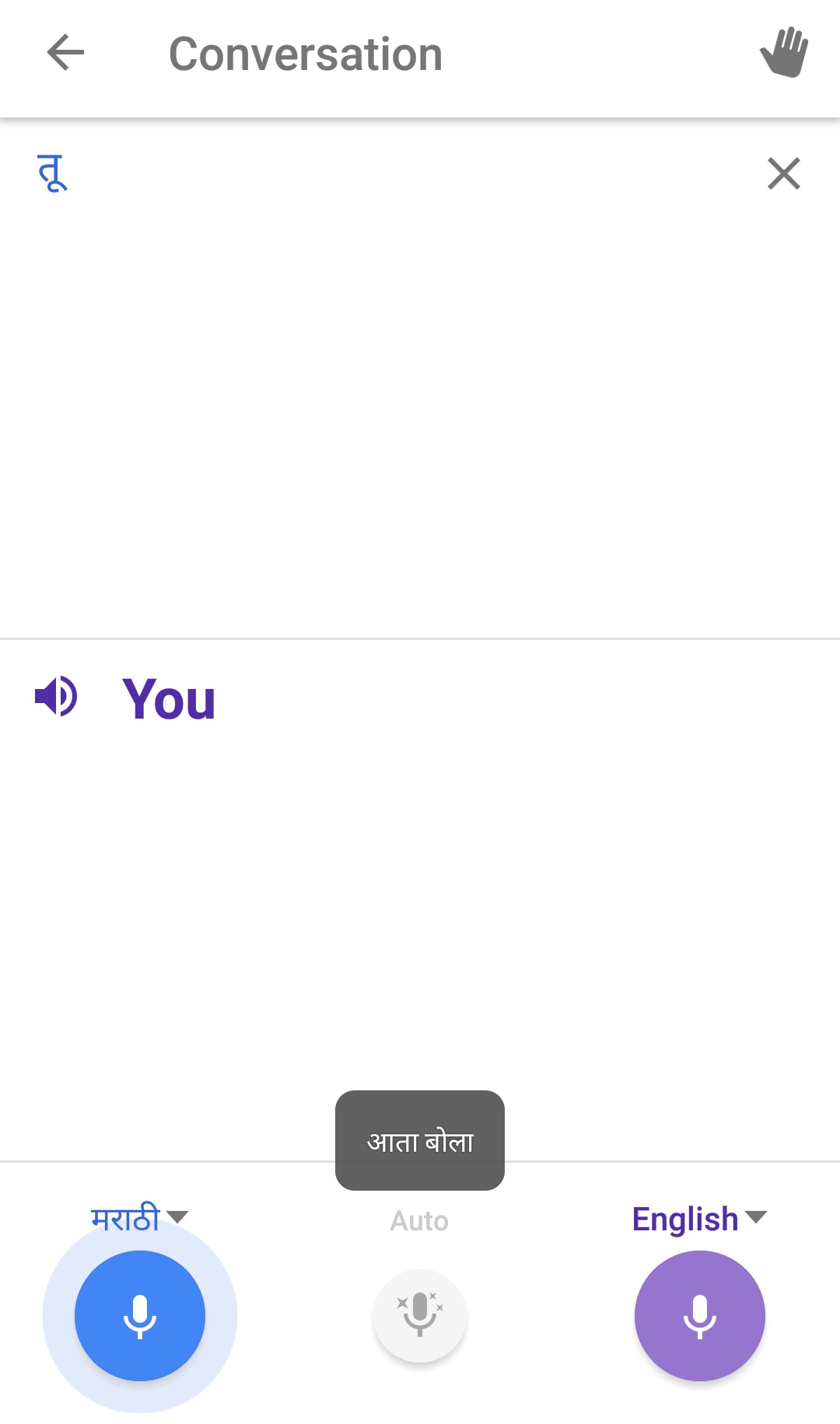Enable the Auto microphone mode
Screen dimensions: 840x1424
click(420, 1316)
